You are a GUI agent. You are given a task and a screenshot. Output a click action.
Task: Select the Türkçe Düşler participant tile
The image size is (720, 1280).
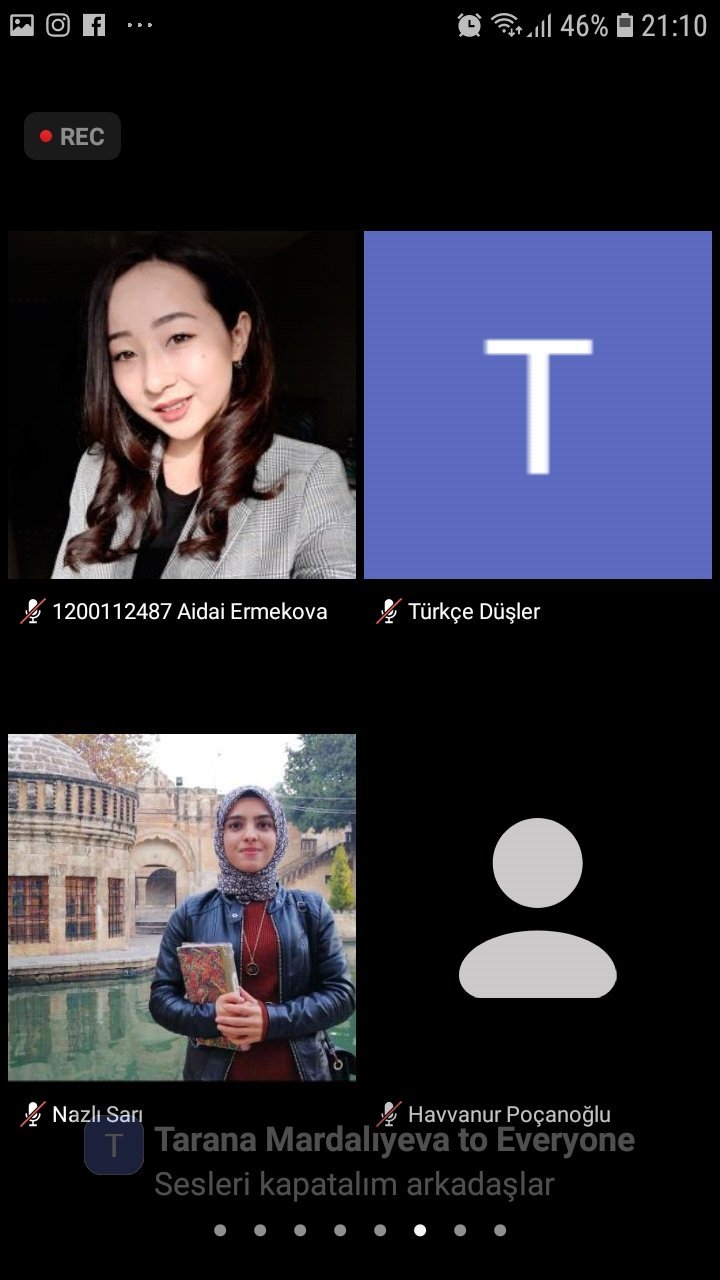[538, 405]
